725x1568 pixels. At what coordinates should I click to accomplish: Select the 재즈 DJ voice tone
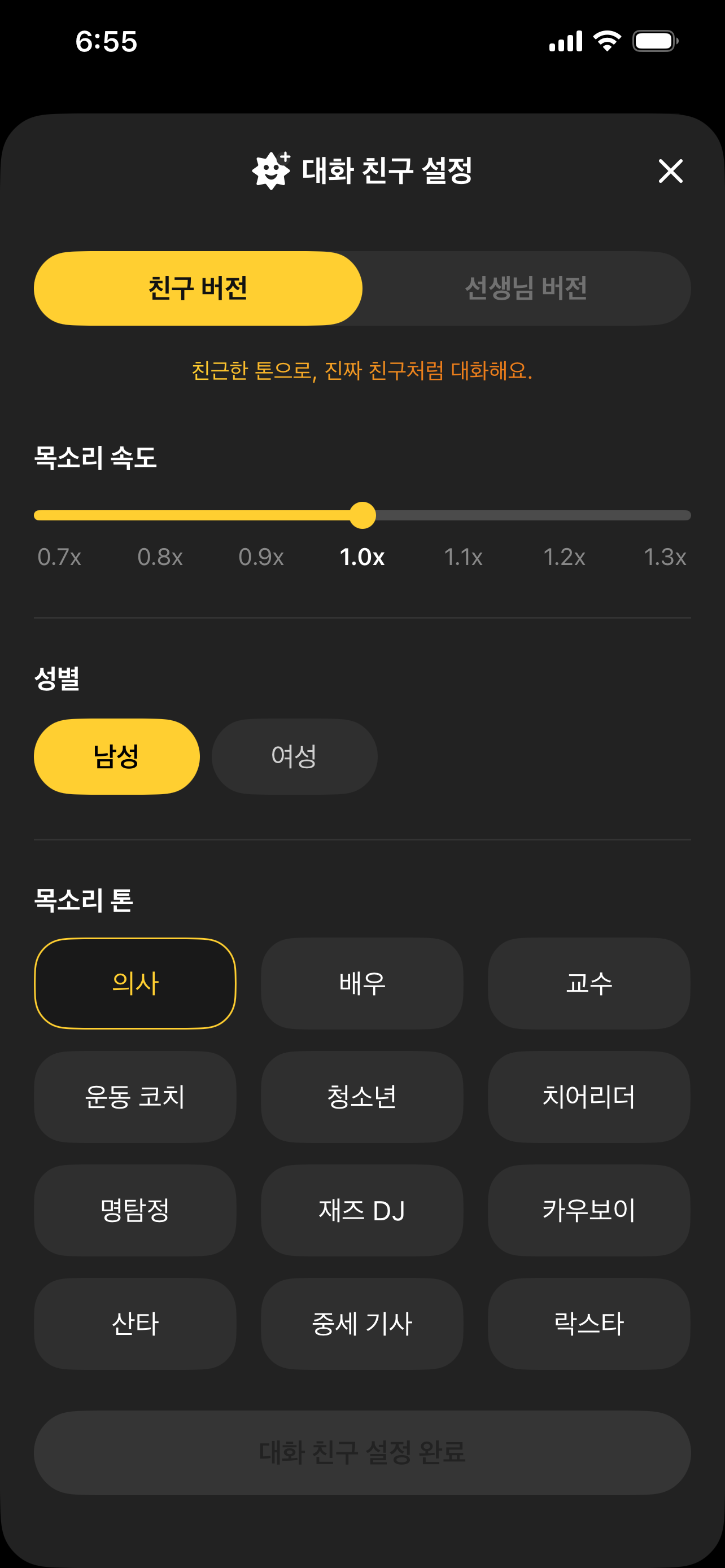pos(361,1210)
